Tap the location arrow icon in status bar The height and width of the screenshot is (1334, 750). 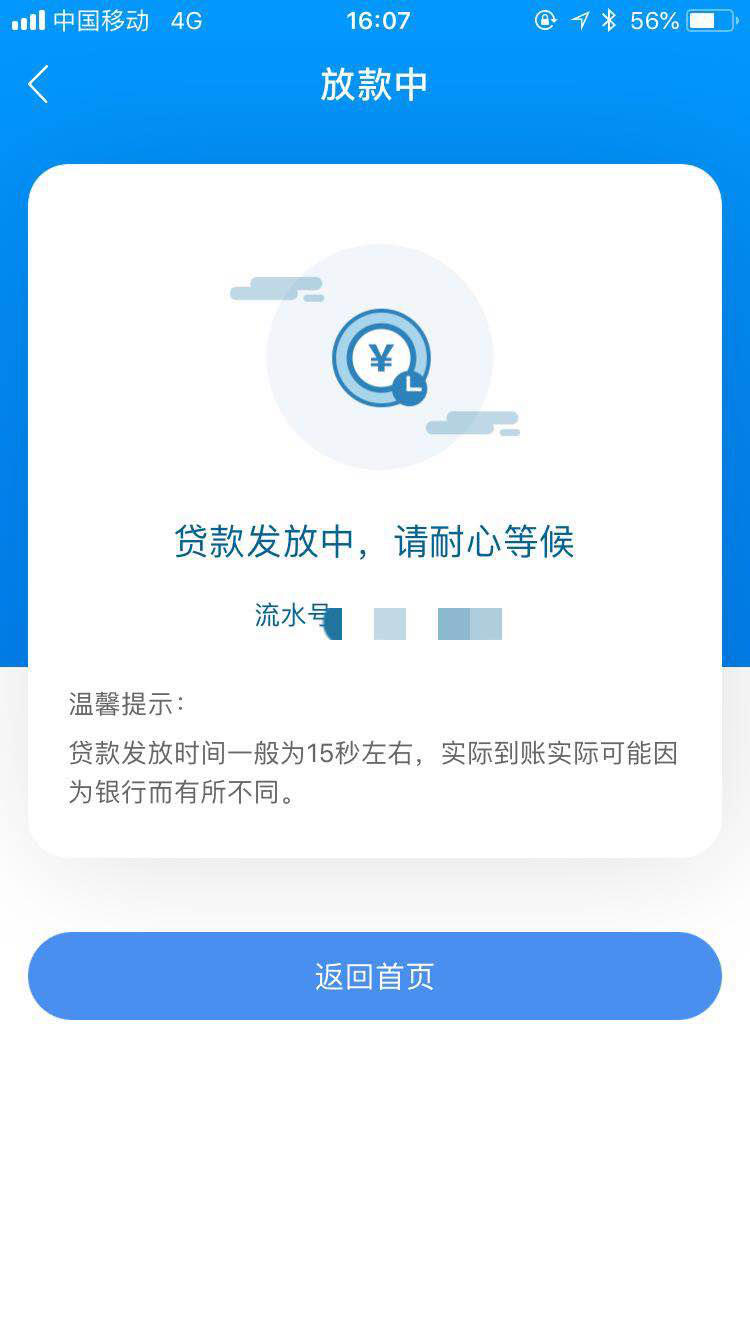tap(580, 18)
